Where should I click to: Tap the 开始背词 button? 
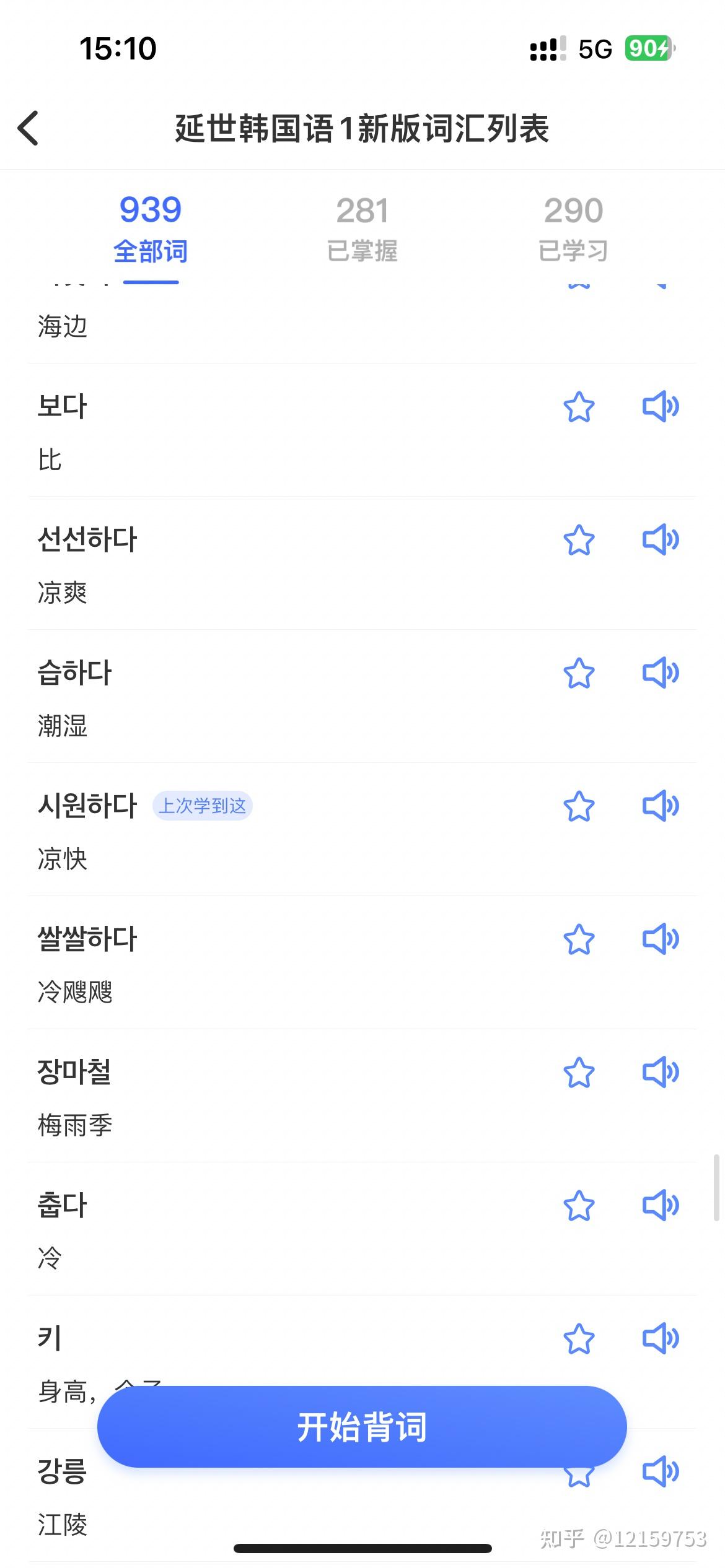(362, 1427)
